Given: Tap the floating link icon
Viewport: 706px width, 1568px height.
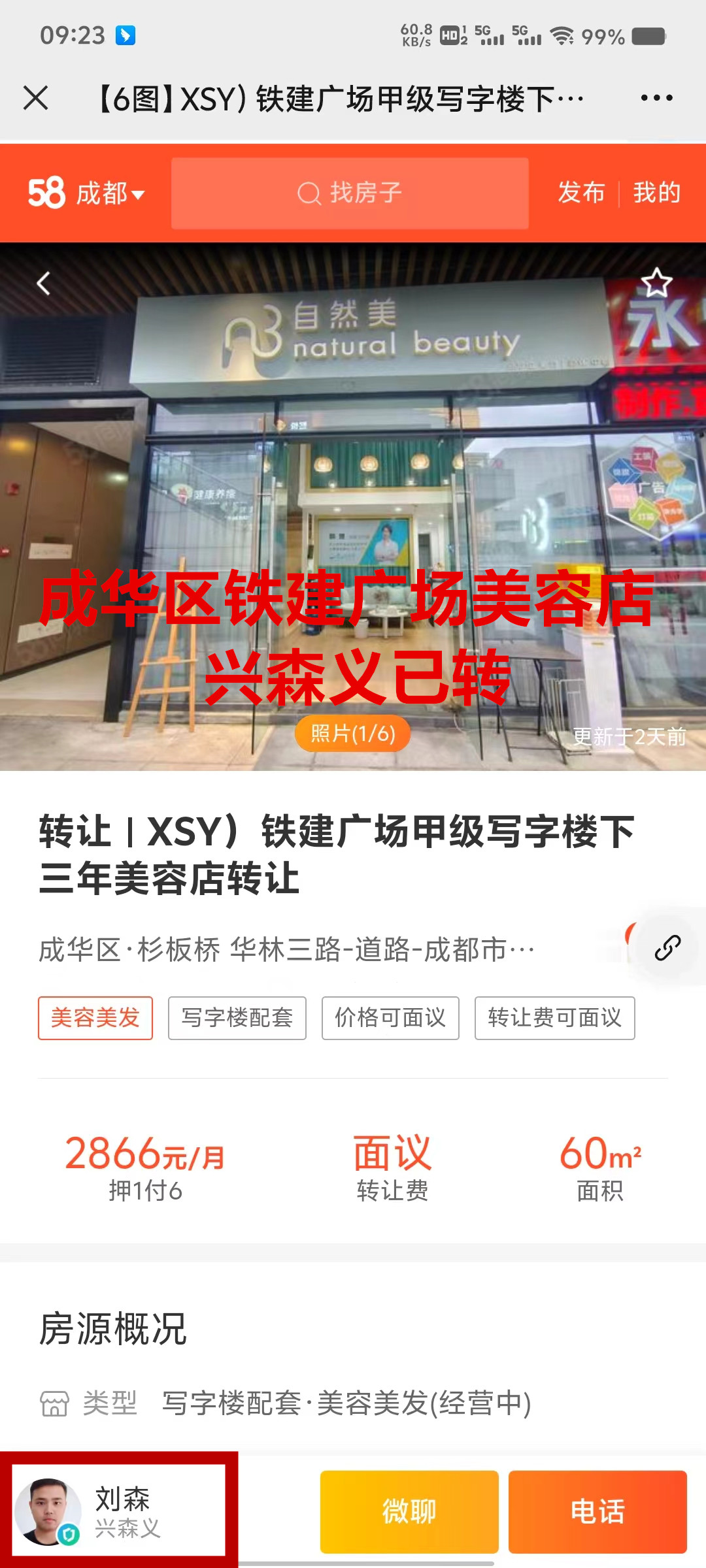Looking at the screenshot, I should pos(667,948).
